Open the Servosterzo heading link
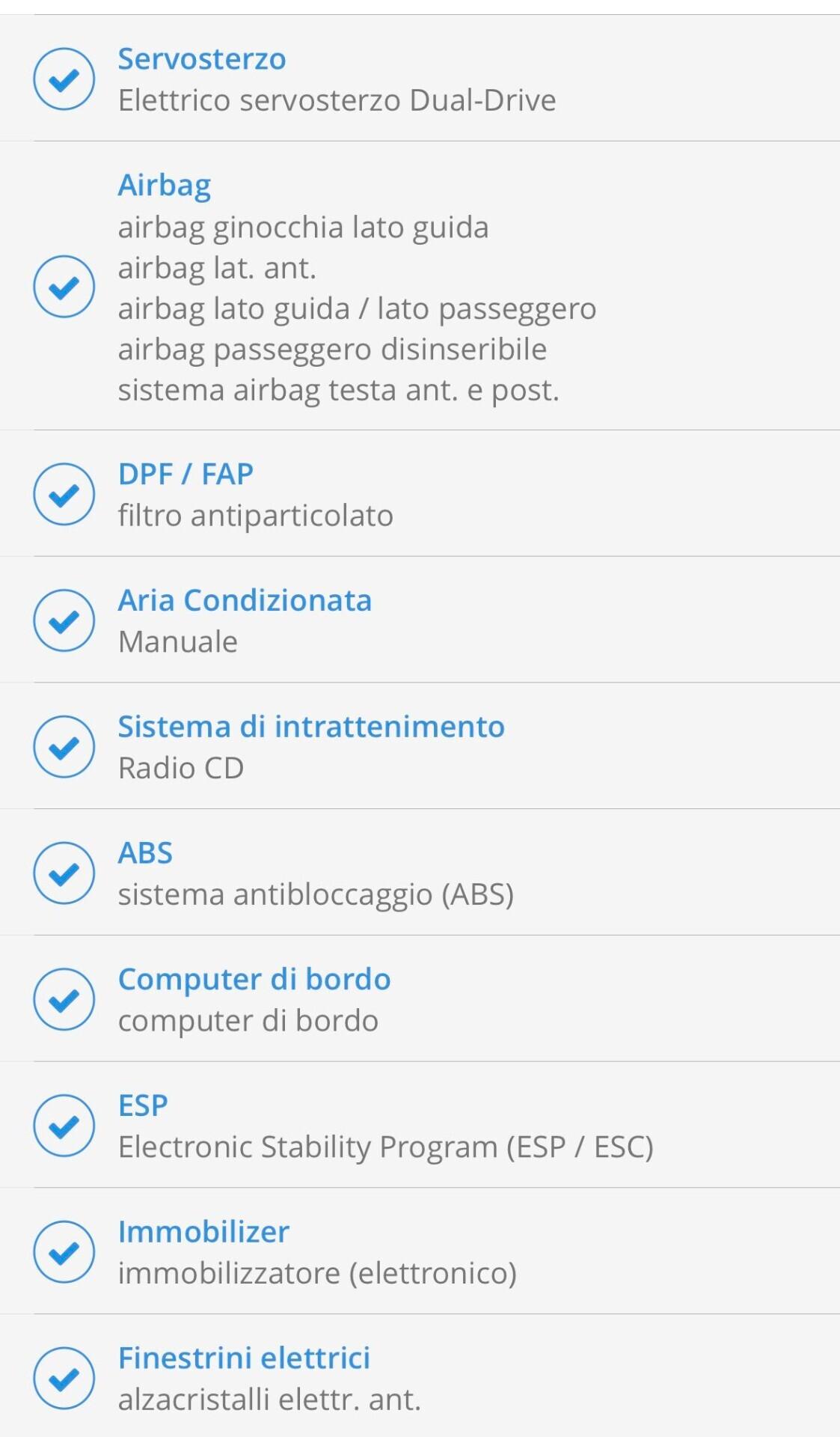Viewport: 840px width, 1437px height. [x=202, y=61]
